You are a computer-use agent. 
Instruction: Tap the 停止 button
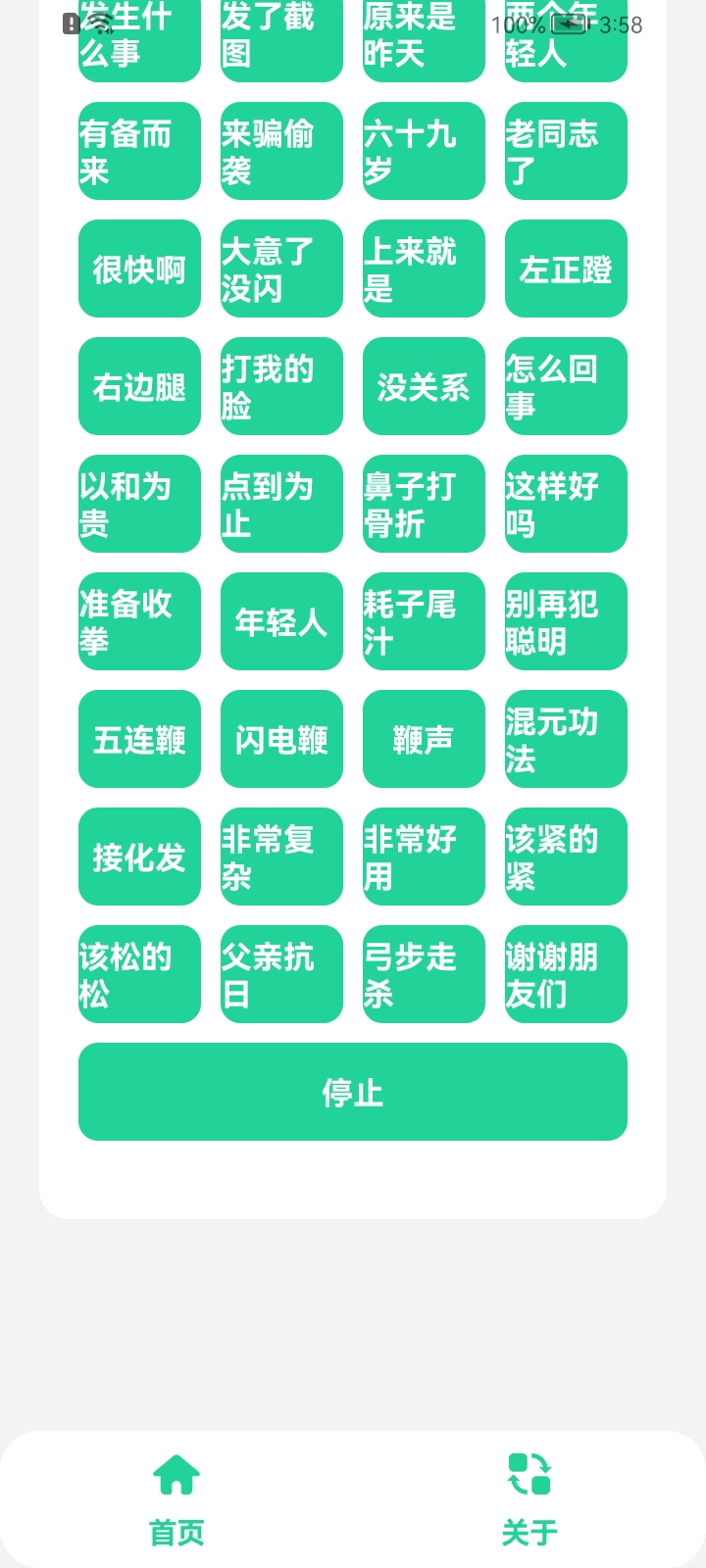pos(353,1092)
